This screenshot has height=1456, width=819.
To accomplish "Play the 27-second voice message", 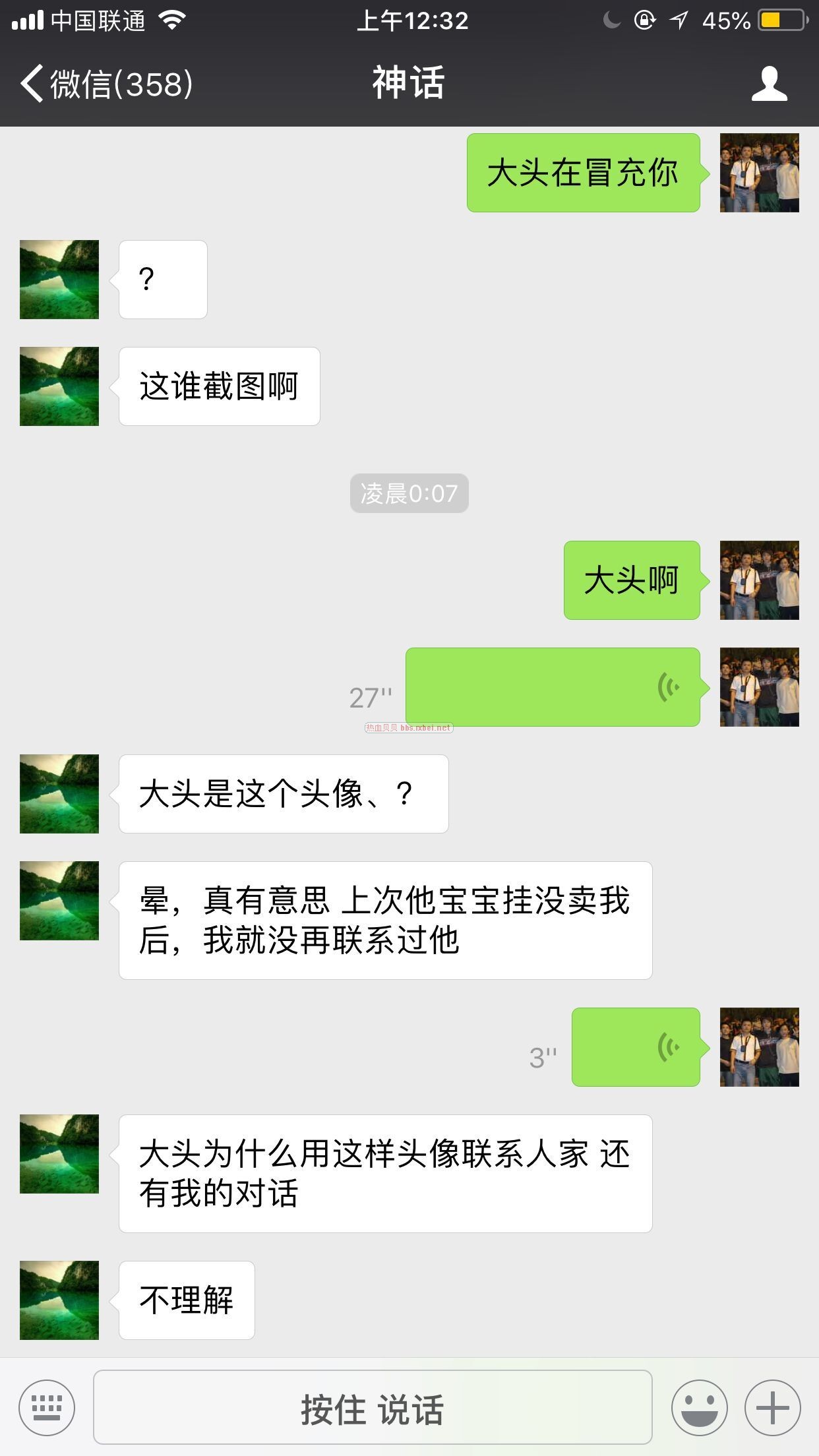I will click(x=553, y=687).
